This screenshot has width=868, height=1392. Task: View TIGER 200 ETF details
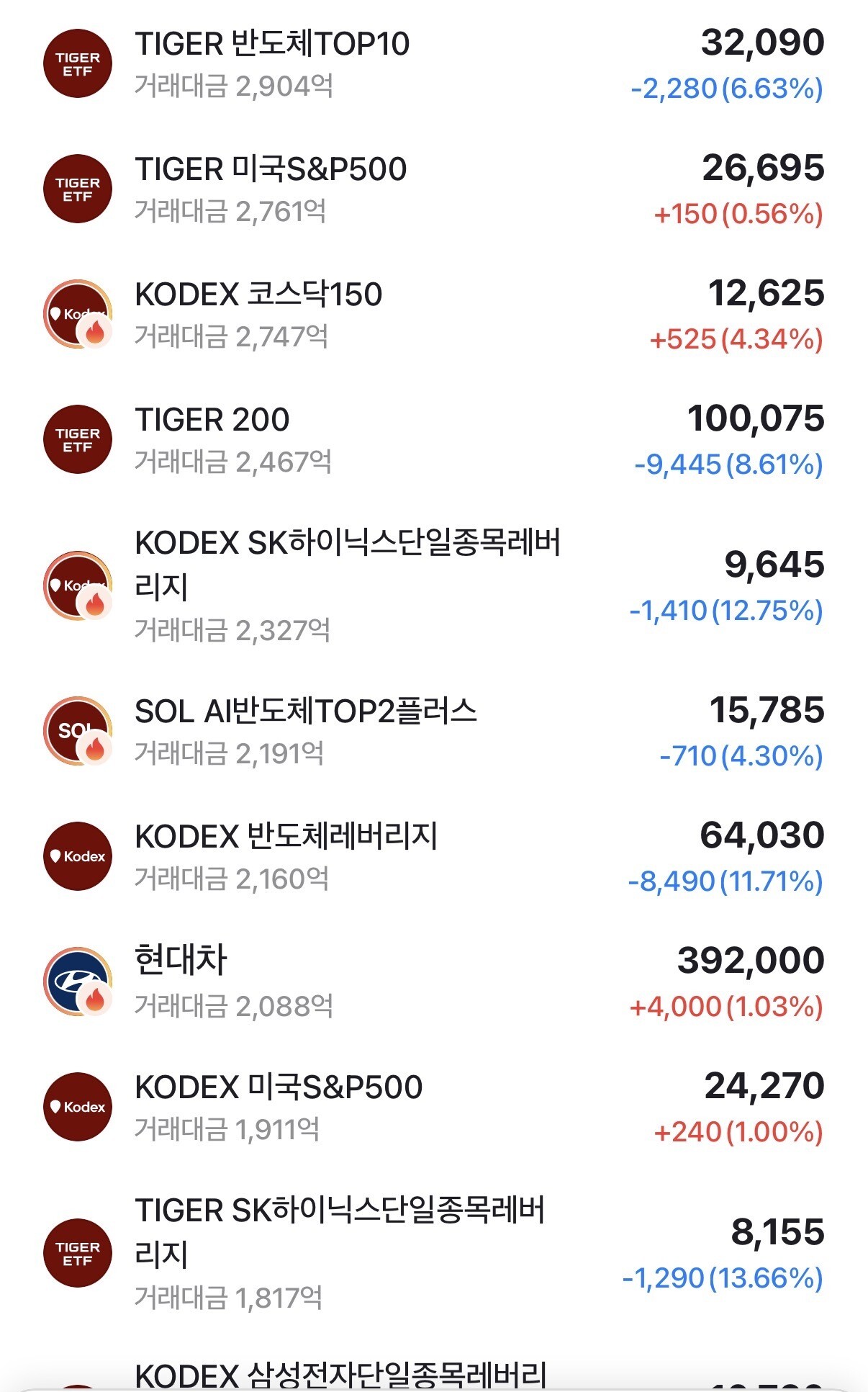point(434,440)
